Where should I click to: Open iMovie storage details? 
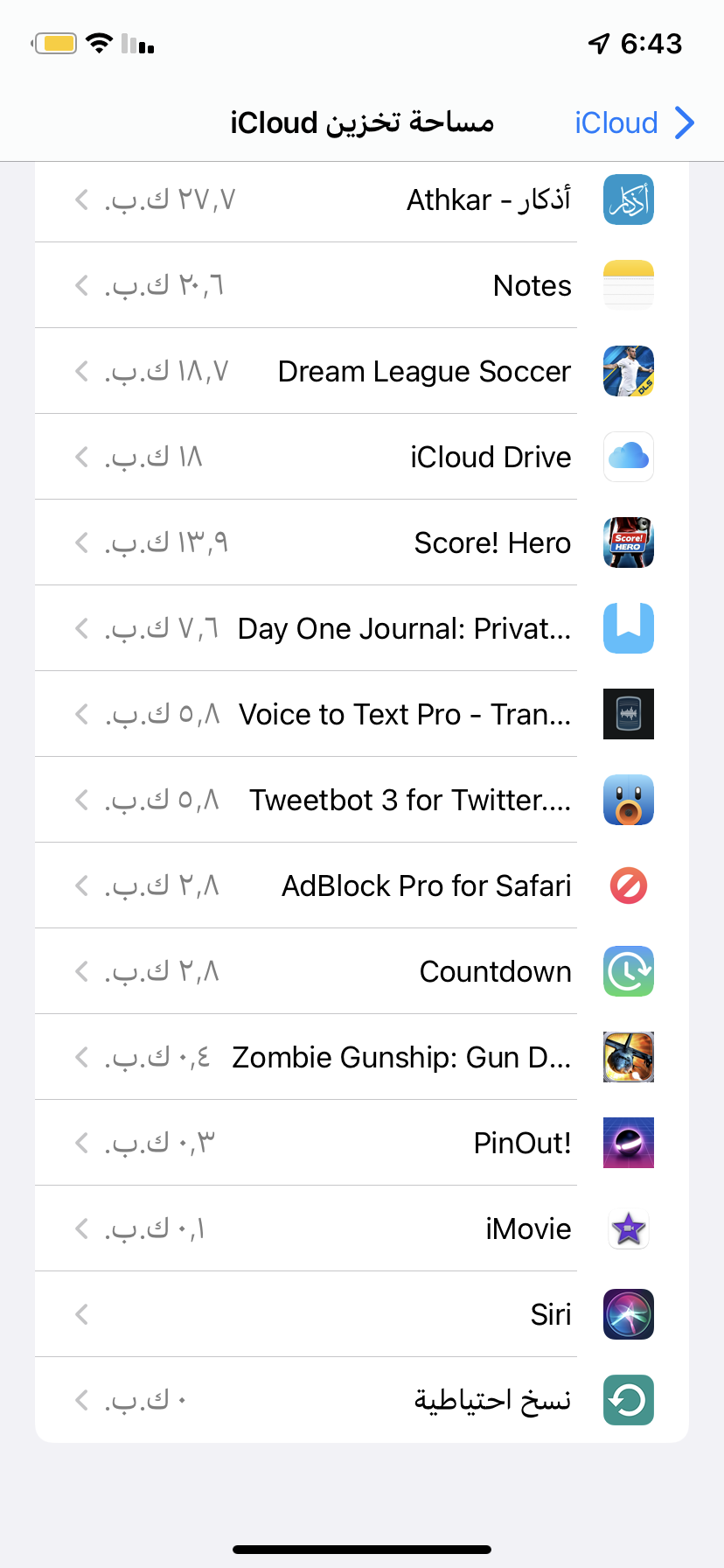coord(362,1229)
